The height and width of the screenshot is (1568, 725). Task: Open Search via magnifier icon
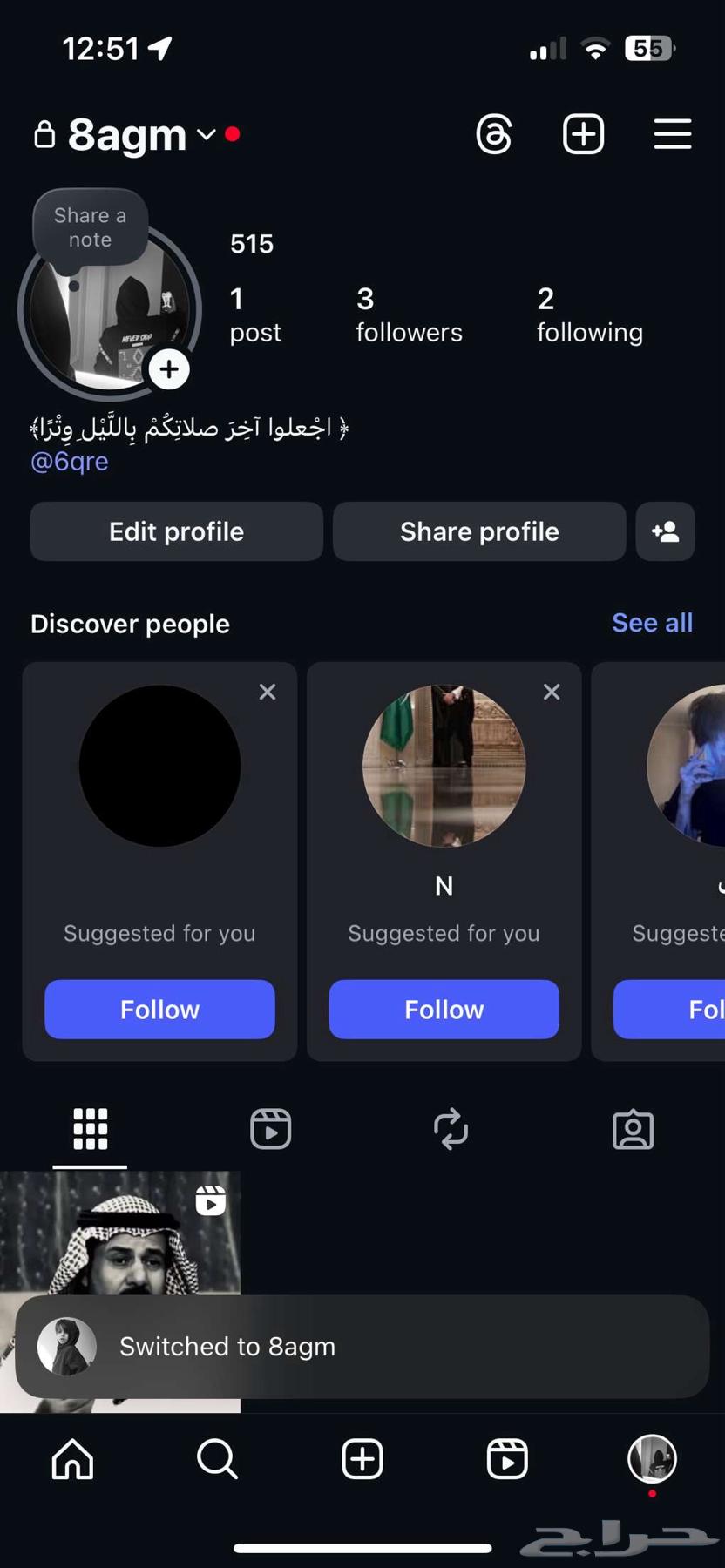pos(217,1461)
